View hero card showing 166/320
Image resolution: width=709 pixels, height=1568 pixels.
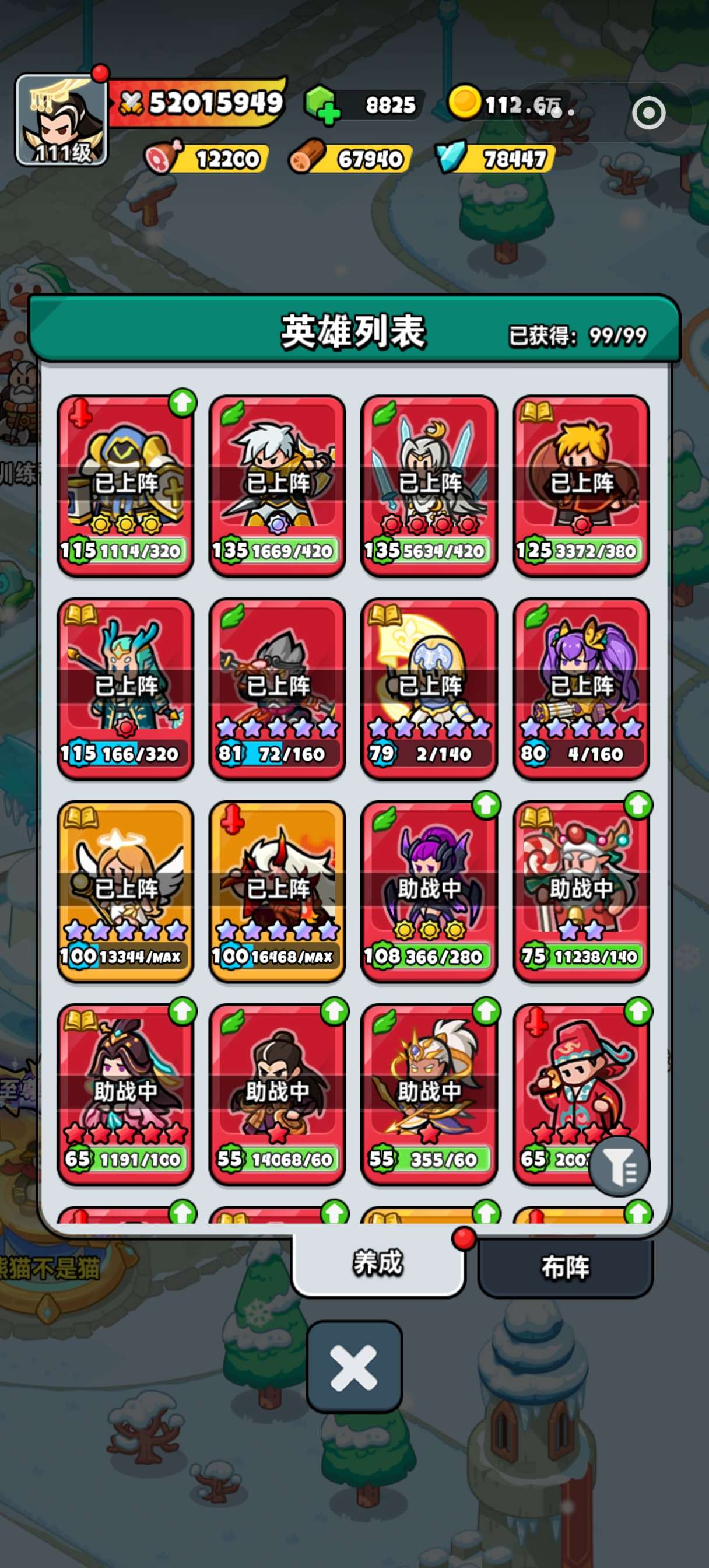point(125,688)
